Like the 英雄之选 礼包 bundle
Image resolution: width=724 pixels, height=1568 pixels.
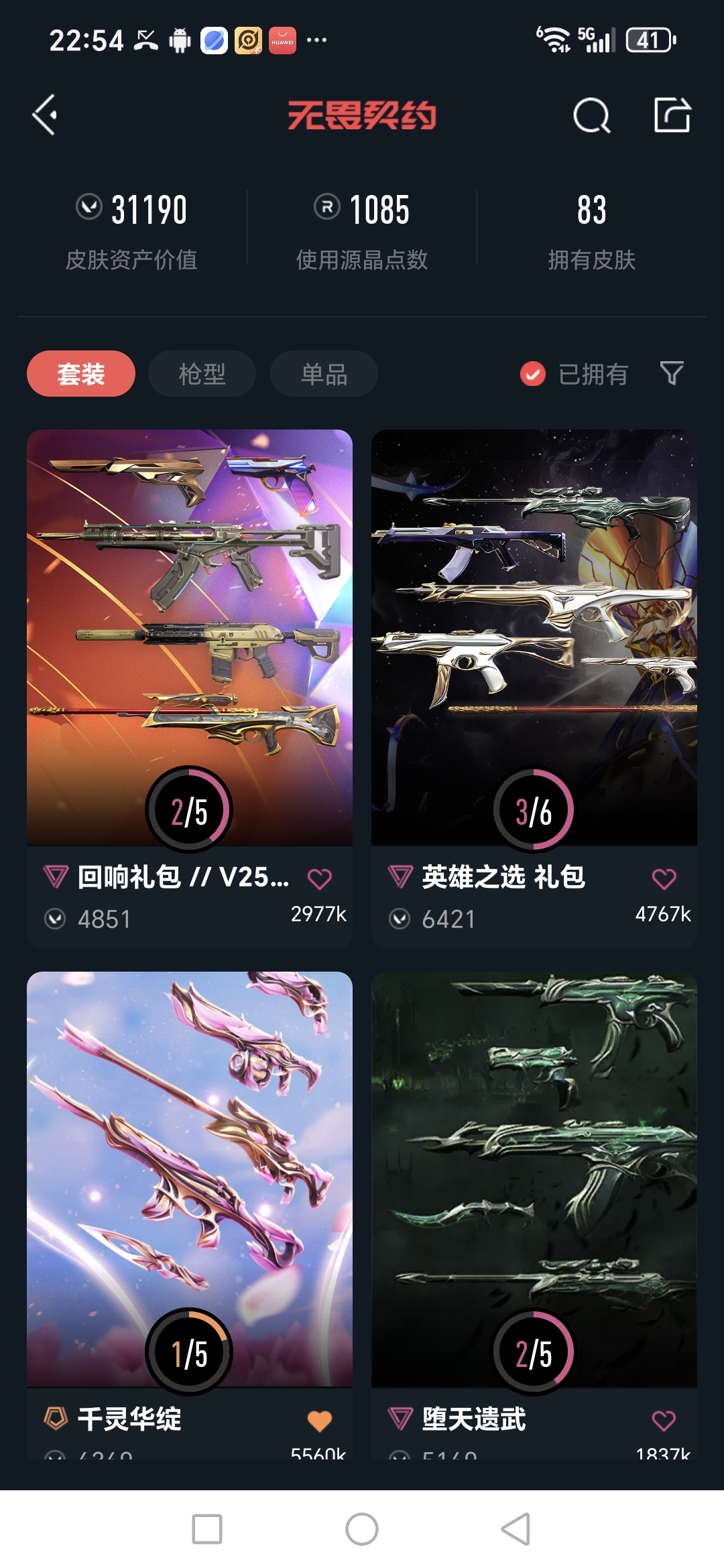pos(664,878)
